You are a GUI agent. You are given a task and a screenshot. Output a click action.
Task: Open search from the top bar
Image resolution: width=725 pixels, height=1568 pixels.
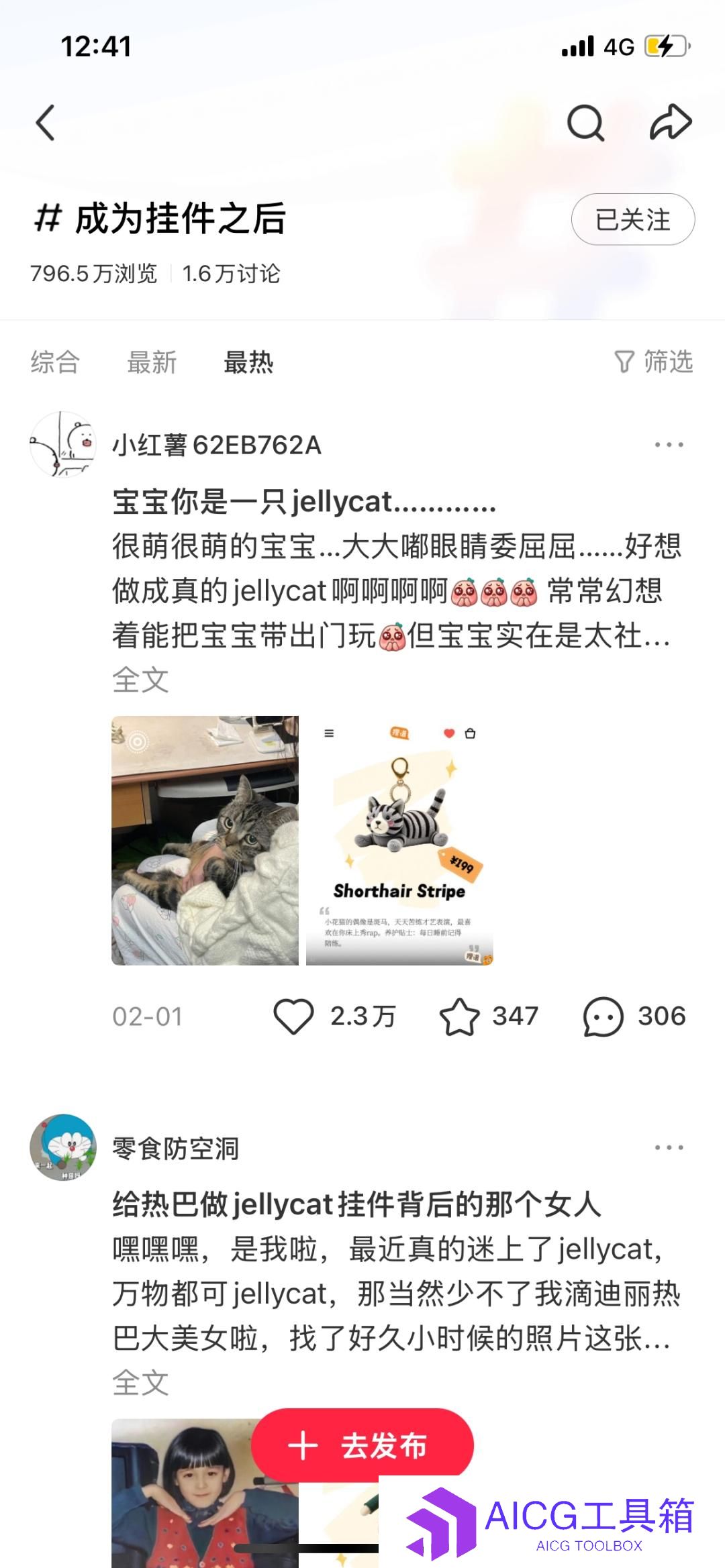pos(585,123)
